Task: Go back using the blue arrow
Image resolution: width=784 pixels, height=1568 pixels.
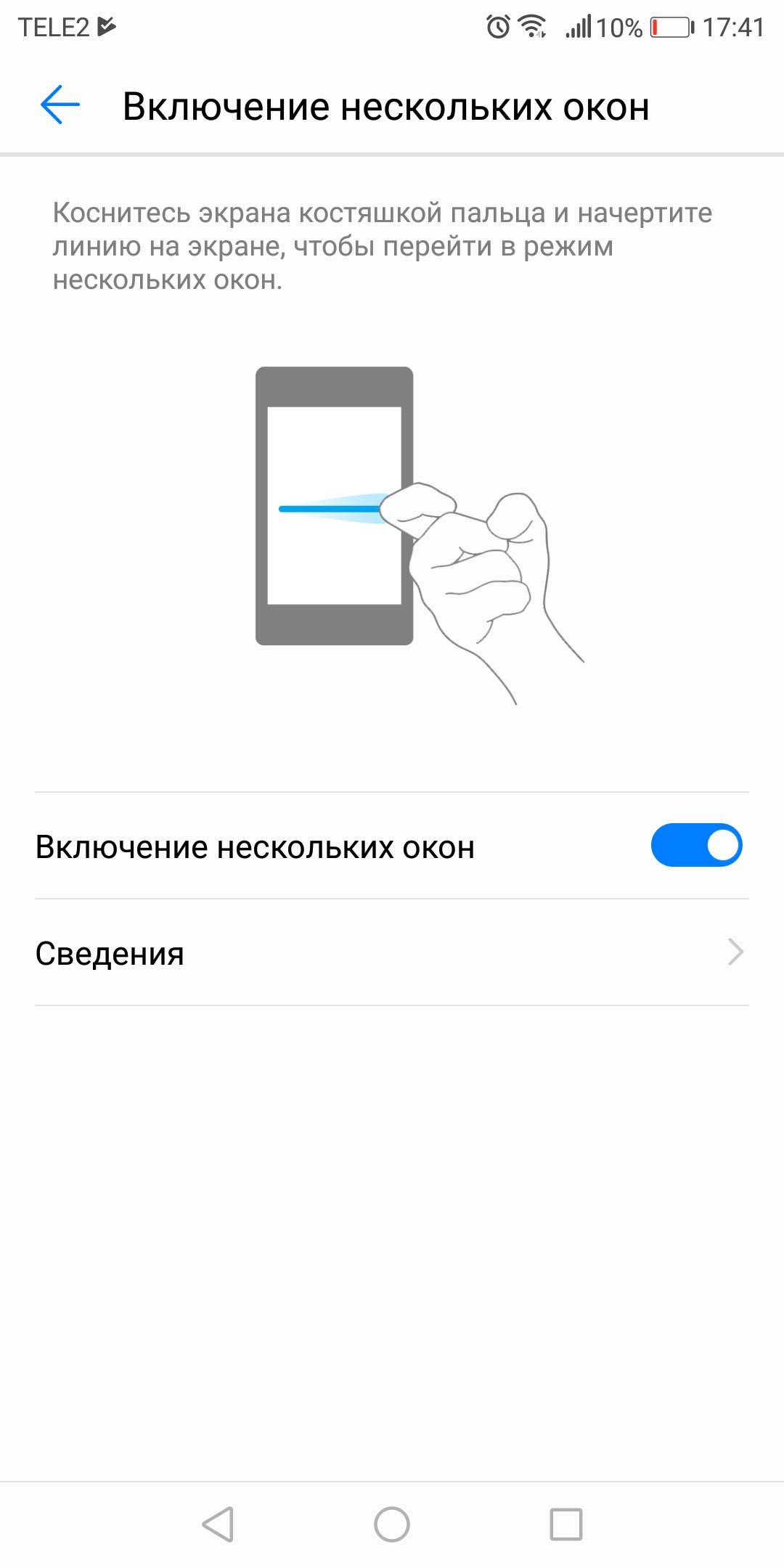Action: pos(60,105)
